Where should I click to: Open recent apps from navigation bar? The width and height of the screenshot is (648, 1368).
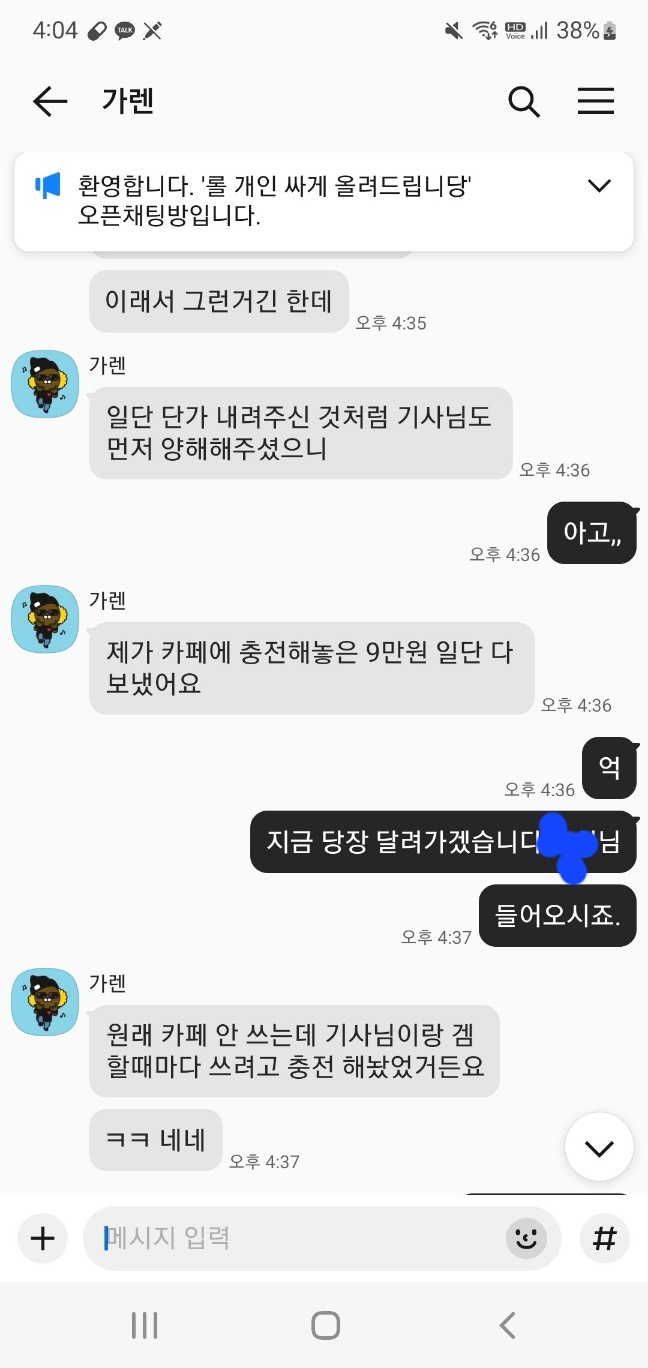(145, 1326)
